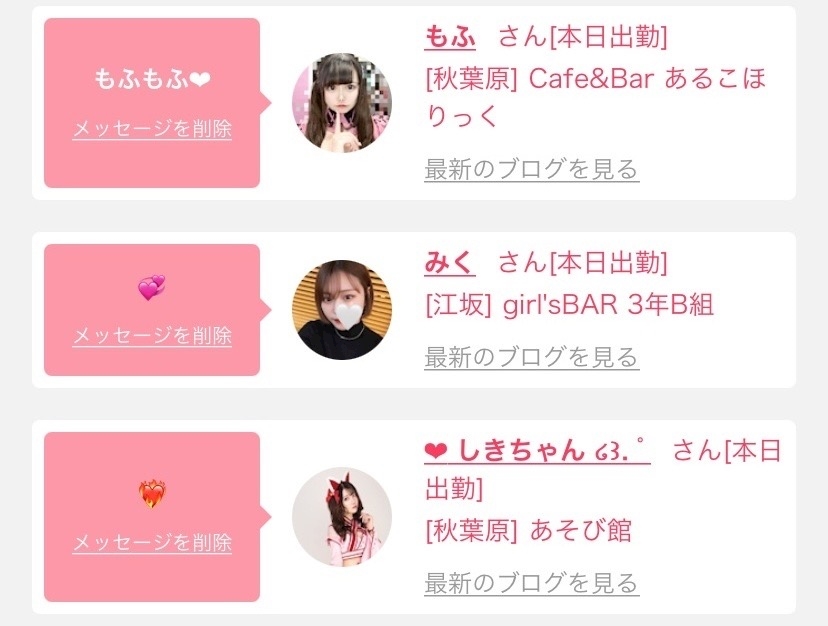View もふ's latest blog

tap(531, 169)
